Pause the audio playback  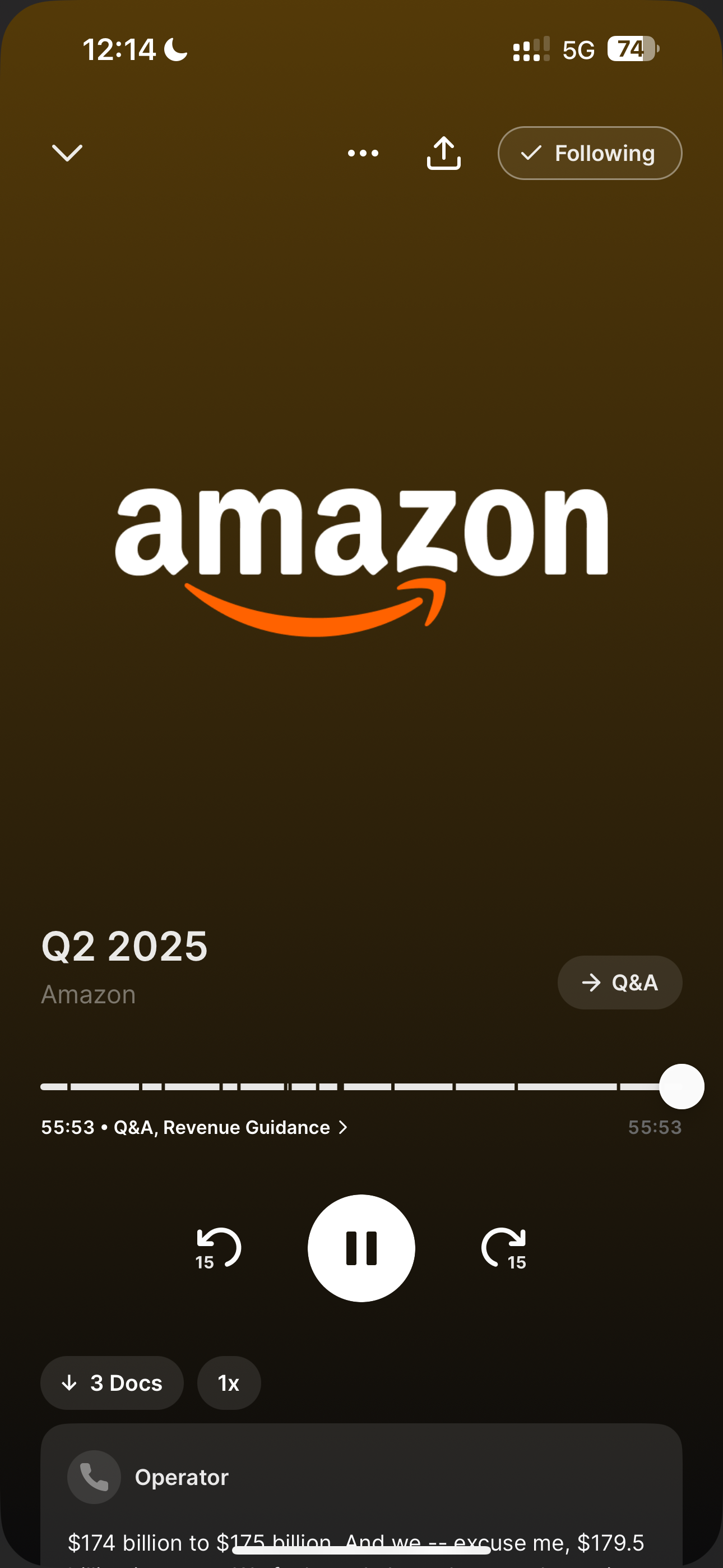pyautogui.click(x=361, y=1248)
